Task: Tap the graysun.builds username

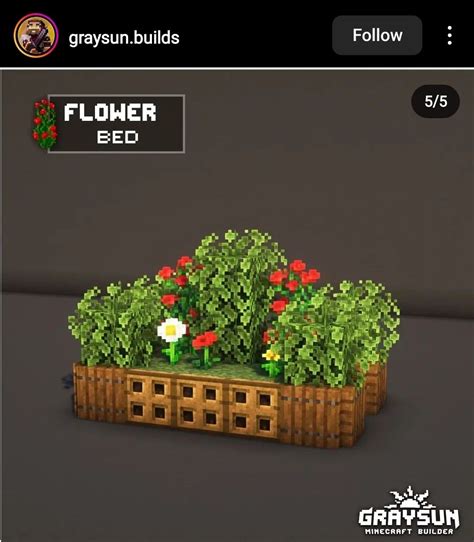Action: 124,38
